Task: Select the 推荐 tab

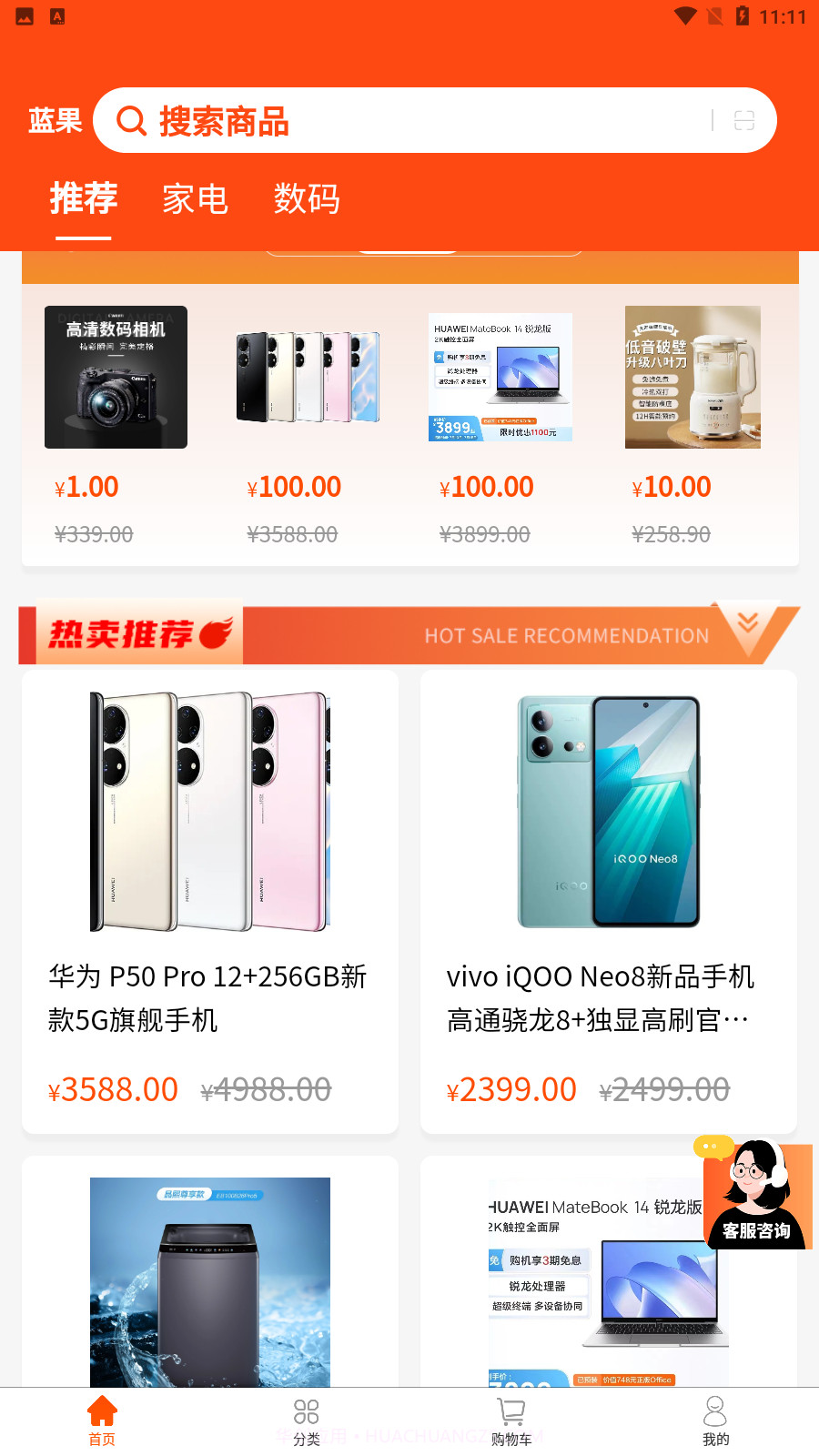Action: 84,199
